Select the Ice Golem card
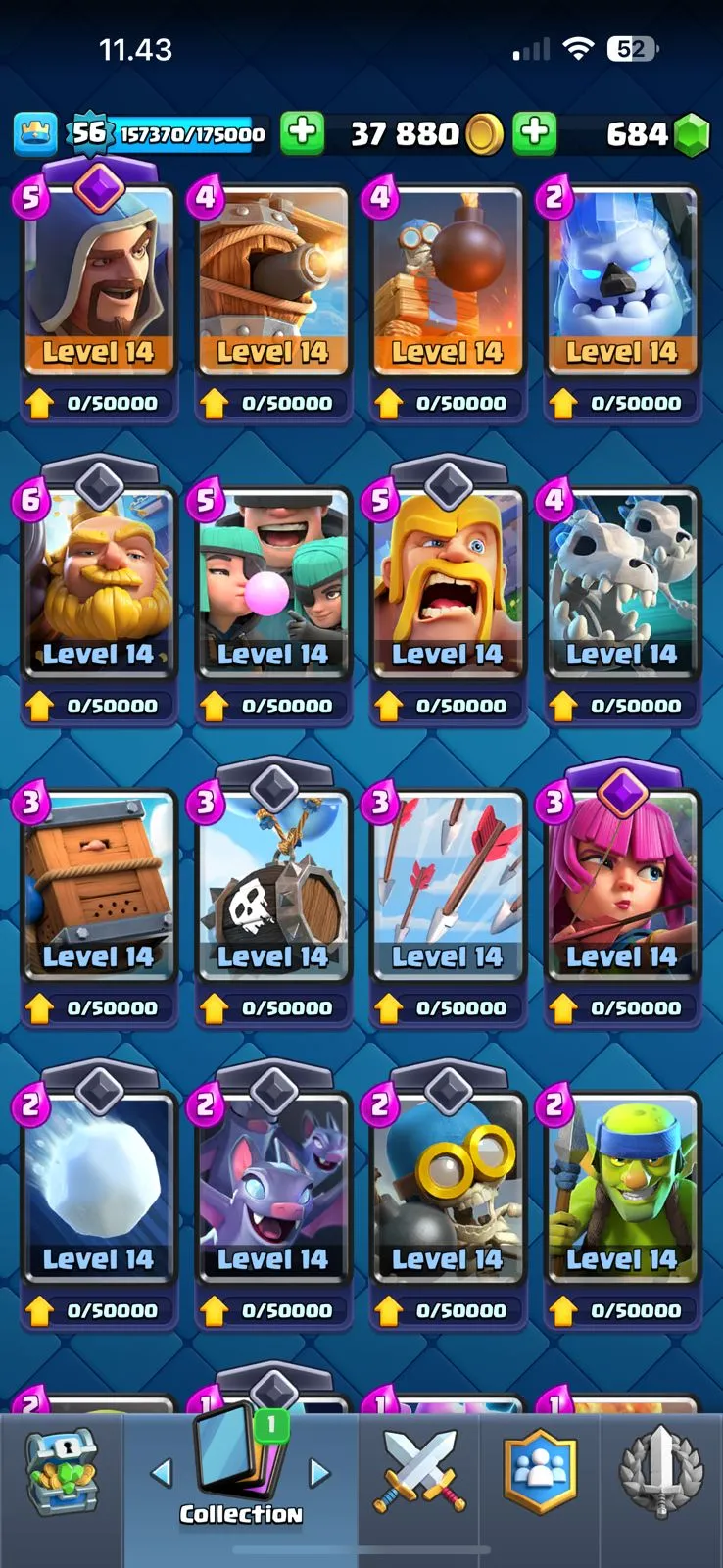 (621, 279)
